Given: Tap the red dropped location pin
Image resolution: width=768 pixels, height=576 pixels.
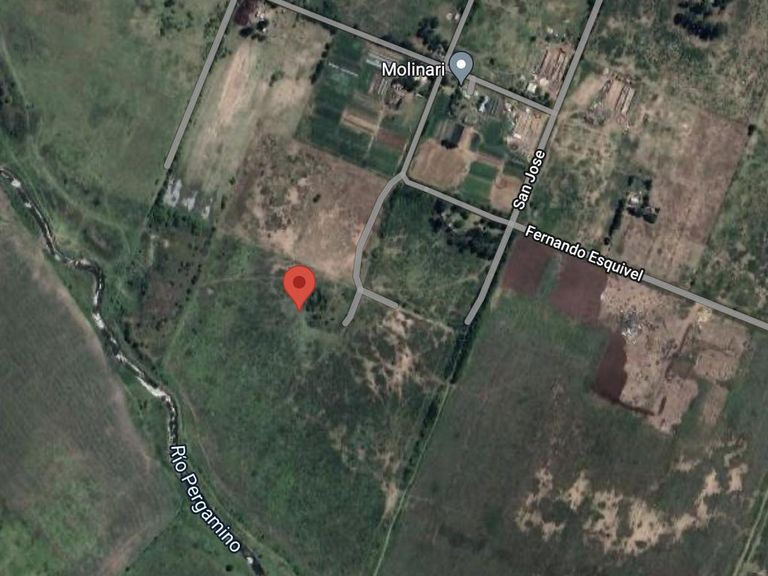Looking at the screenshot, I should (299, 285).
